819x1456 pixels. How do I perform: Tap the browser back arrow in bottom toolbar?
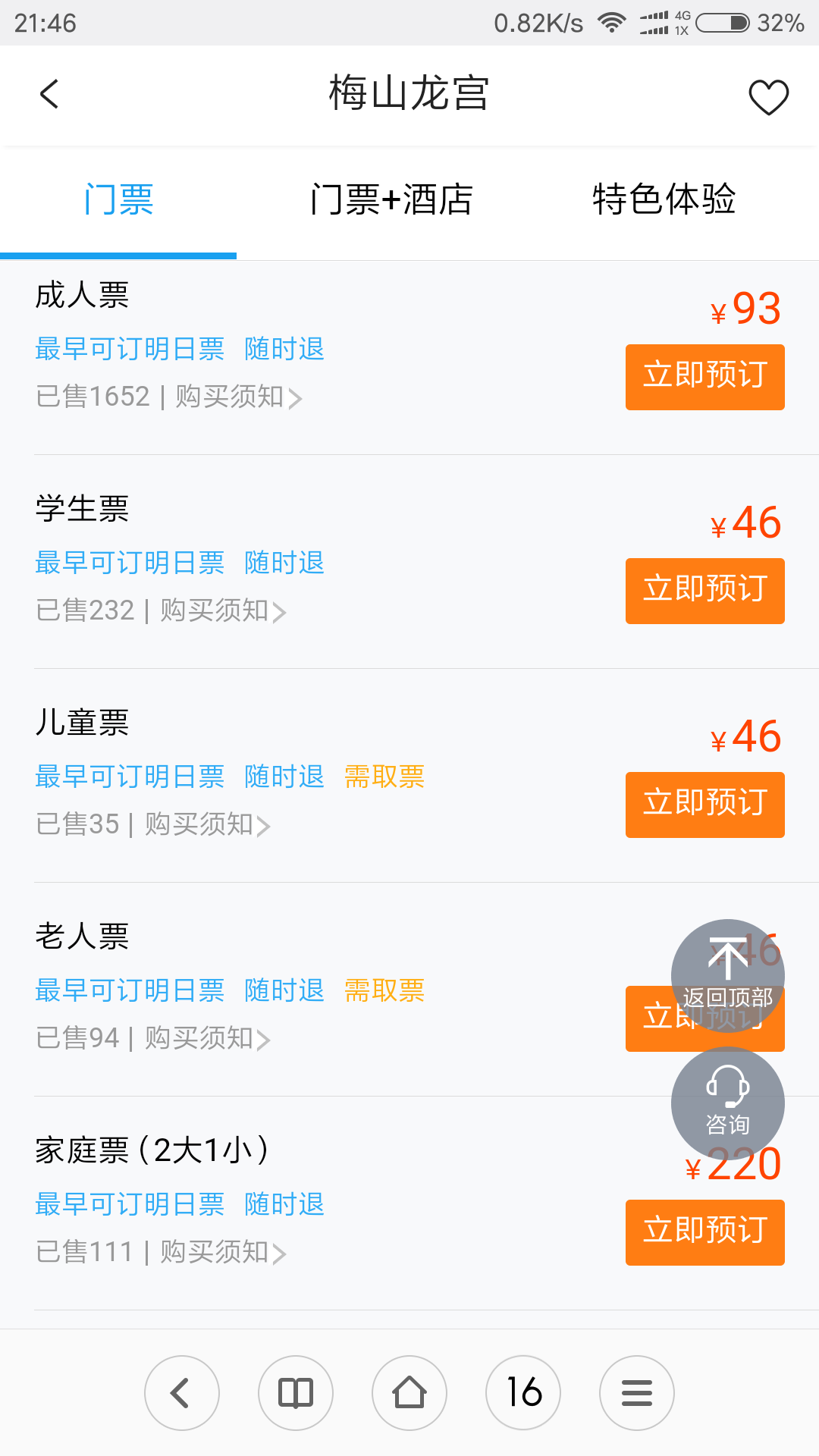[x=182, y=1393]
